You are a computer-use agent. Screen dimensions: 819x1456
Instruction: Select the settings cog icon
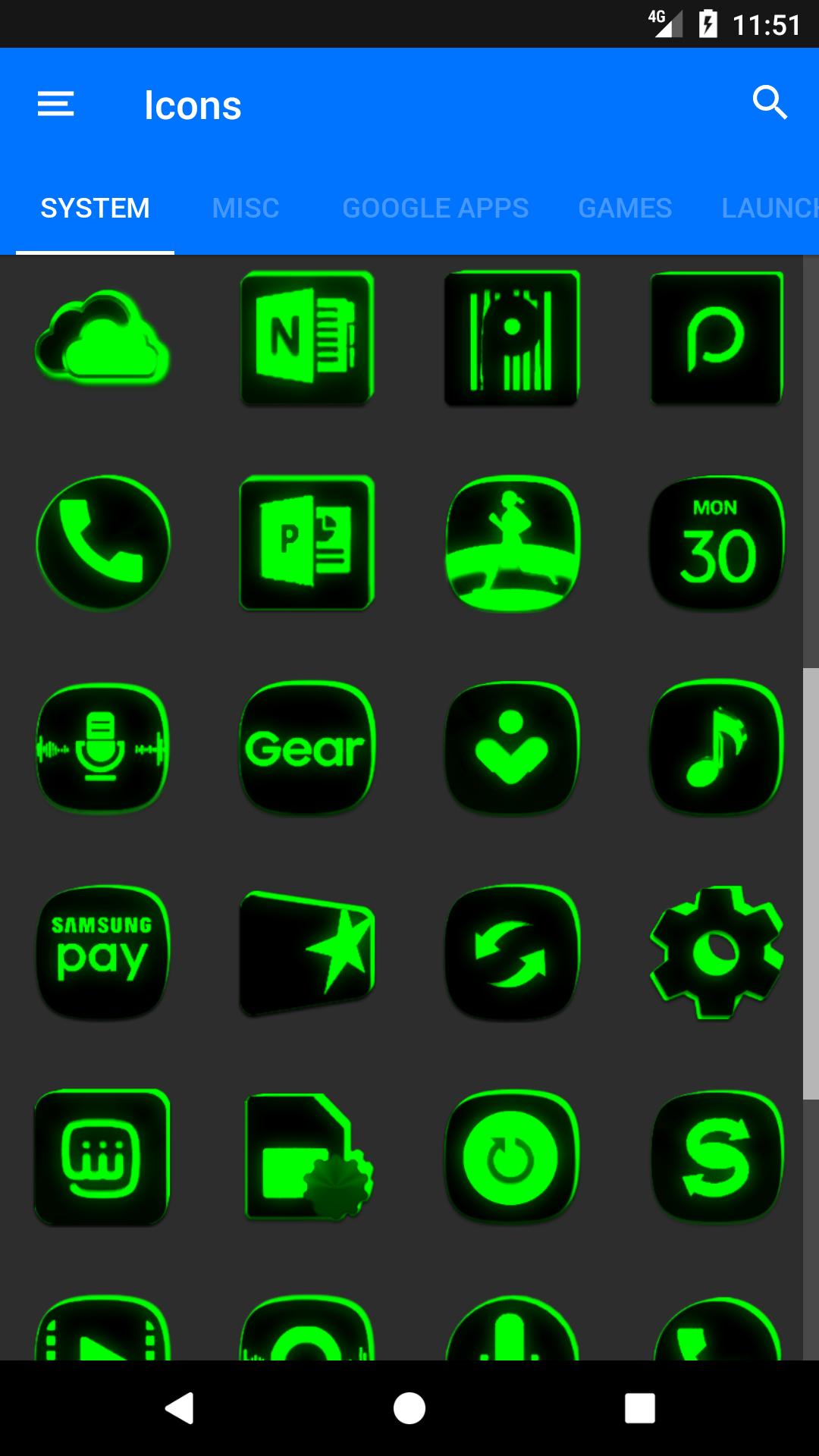tap(717, 952)
